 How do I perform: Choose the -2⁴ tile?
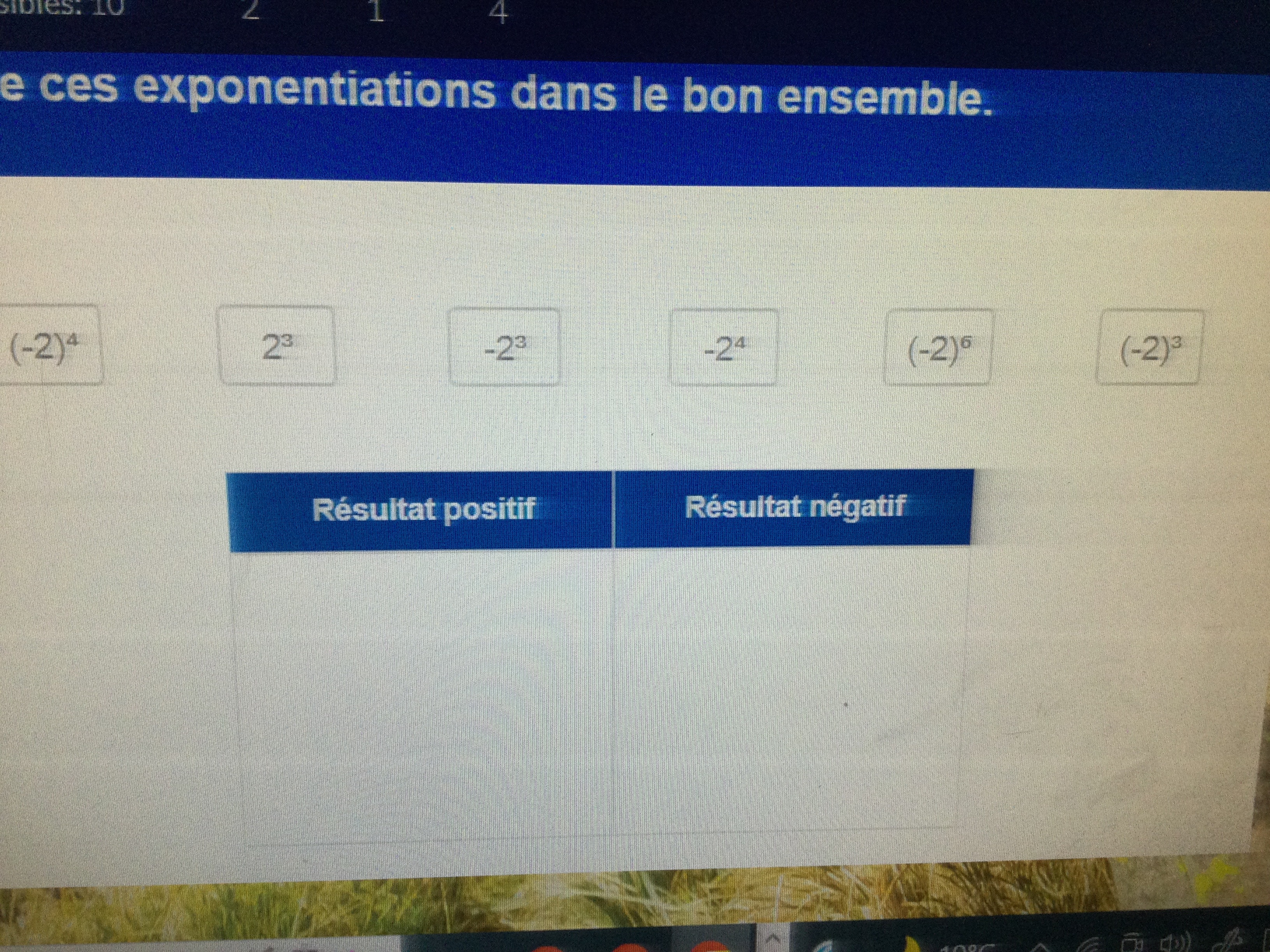723,348
